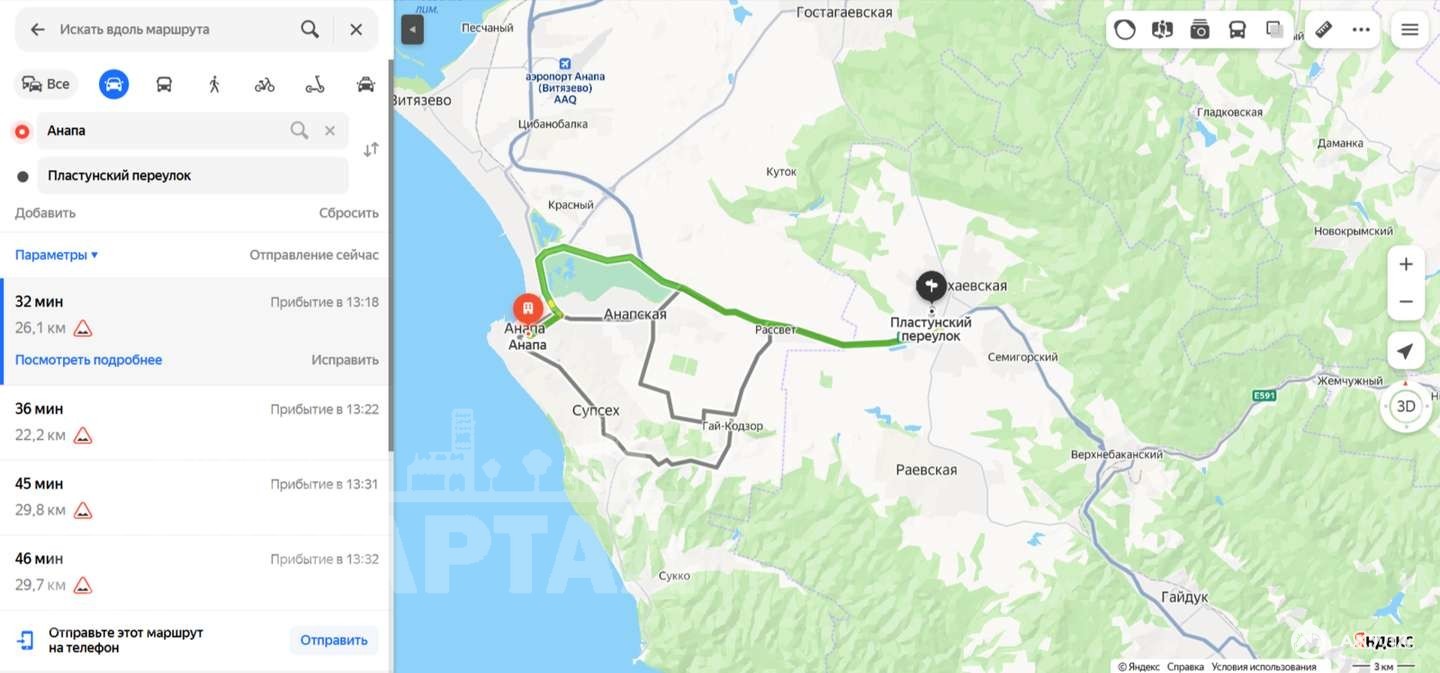Screen dimensions: 1440x673
Task: Switch to walking route mode
Action: [214, 84]
